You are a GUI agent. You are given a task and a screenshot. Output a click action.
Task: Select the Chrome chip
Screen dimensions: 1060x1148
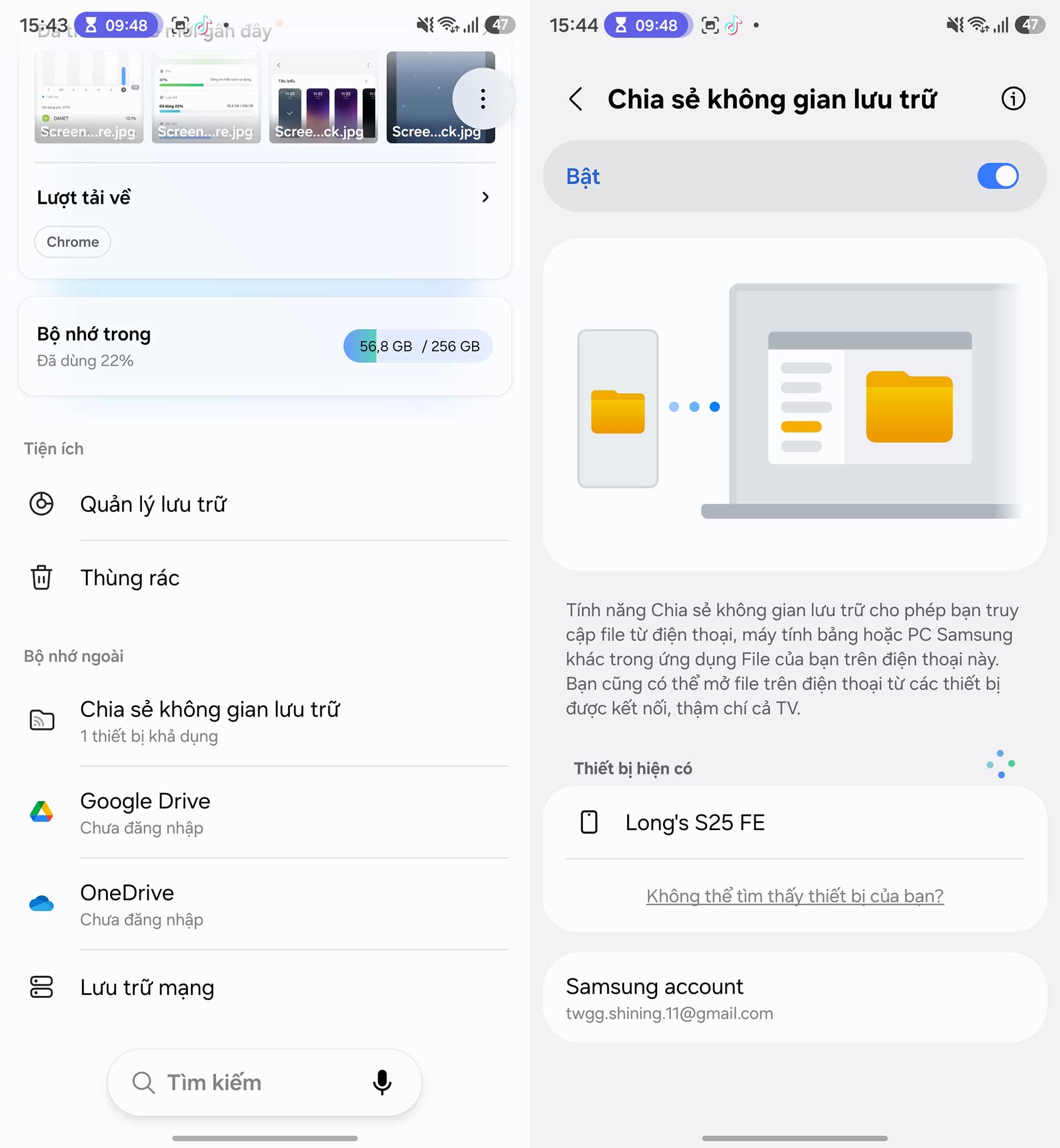click(x=72, y=242)
